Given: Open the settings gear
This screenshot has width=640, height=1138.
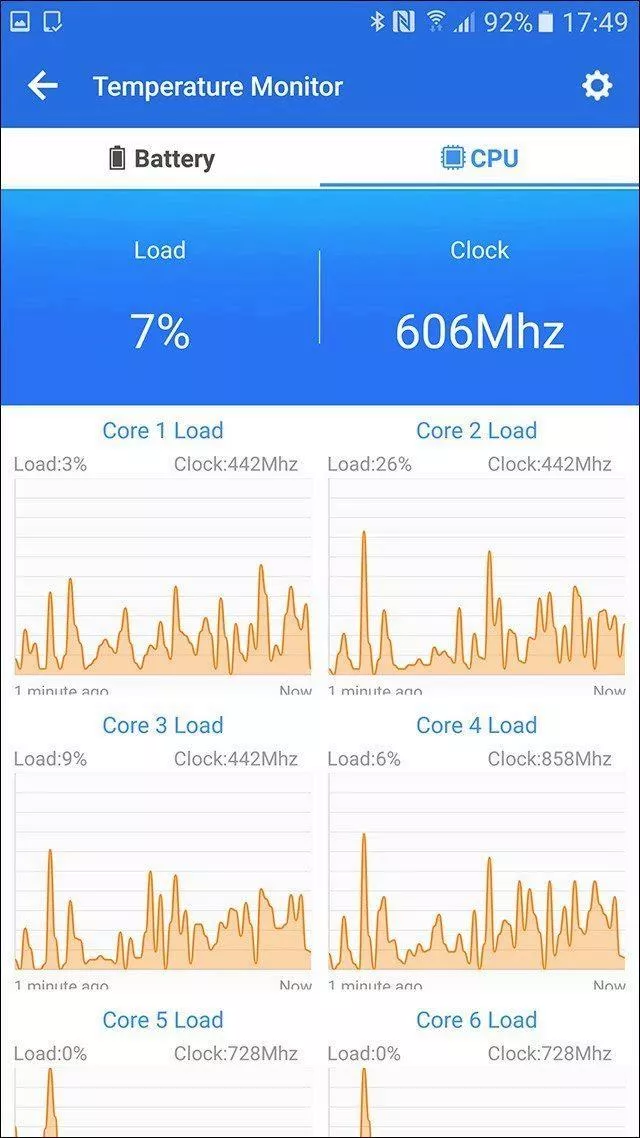Looking at the screenshot, I should (x=597, y=86).
